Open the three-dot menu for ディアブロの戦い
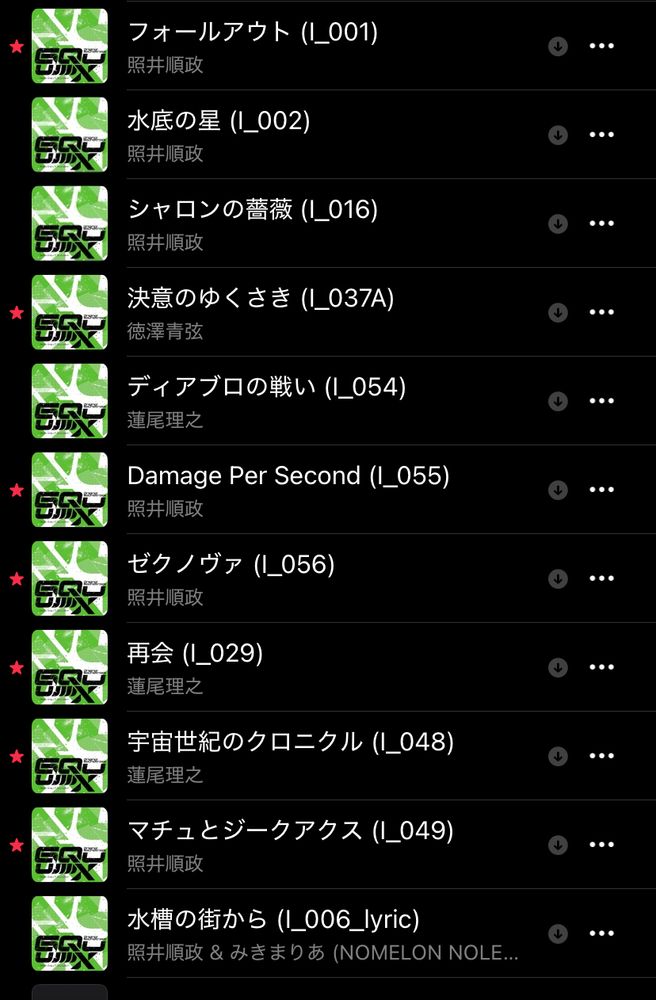 pos(601,401)
